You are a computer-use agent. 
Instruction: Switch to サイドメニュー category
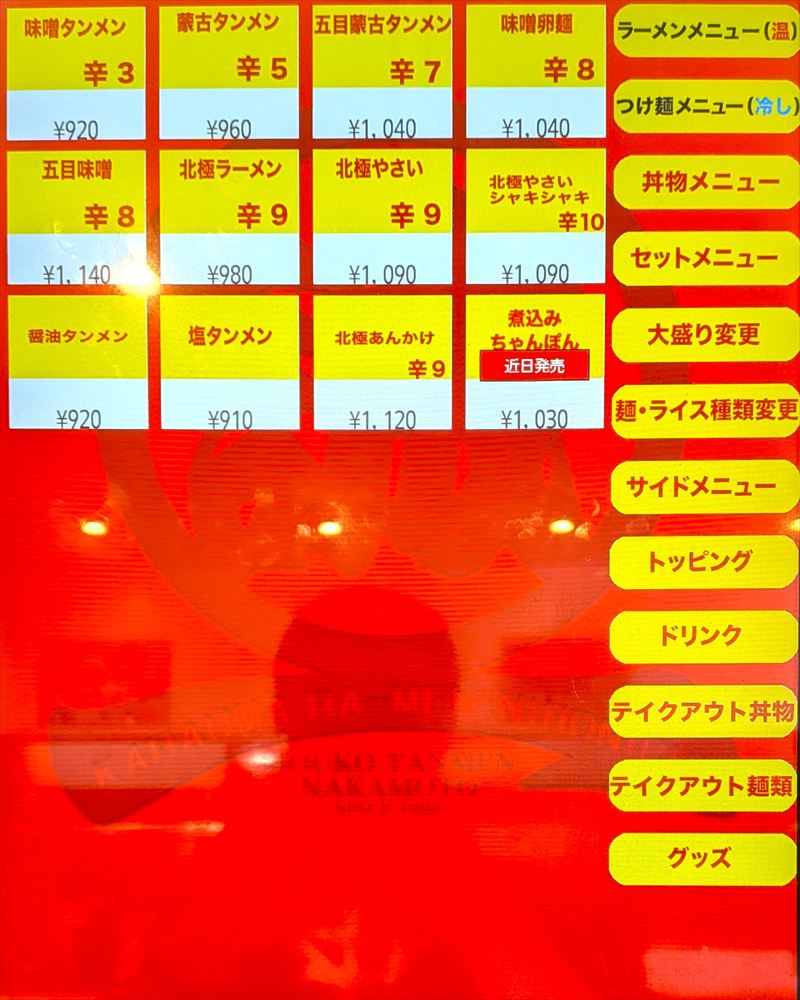pyautogui.click(x=705, y=487)
